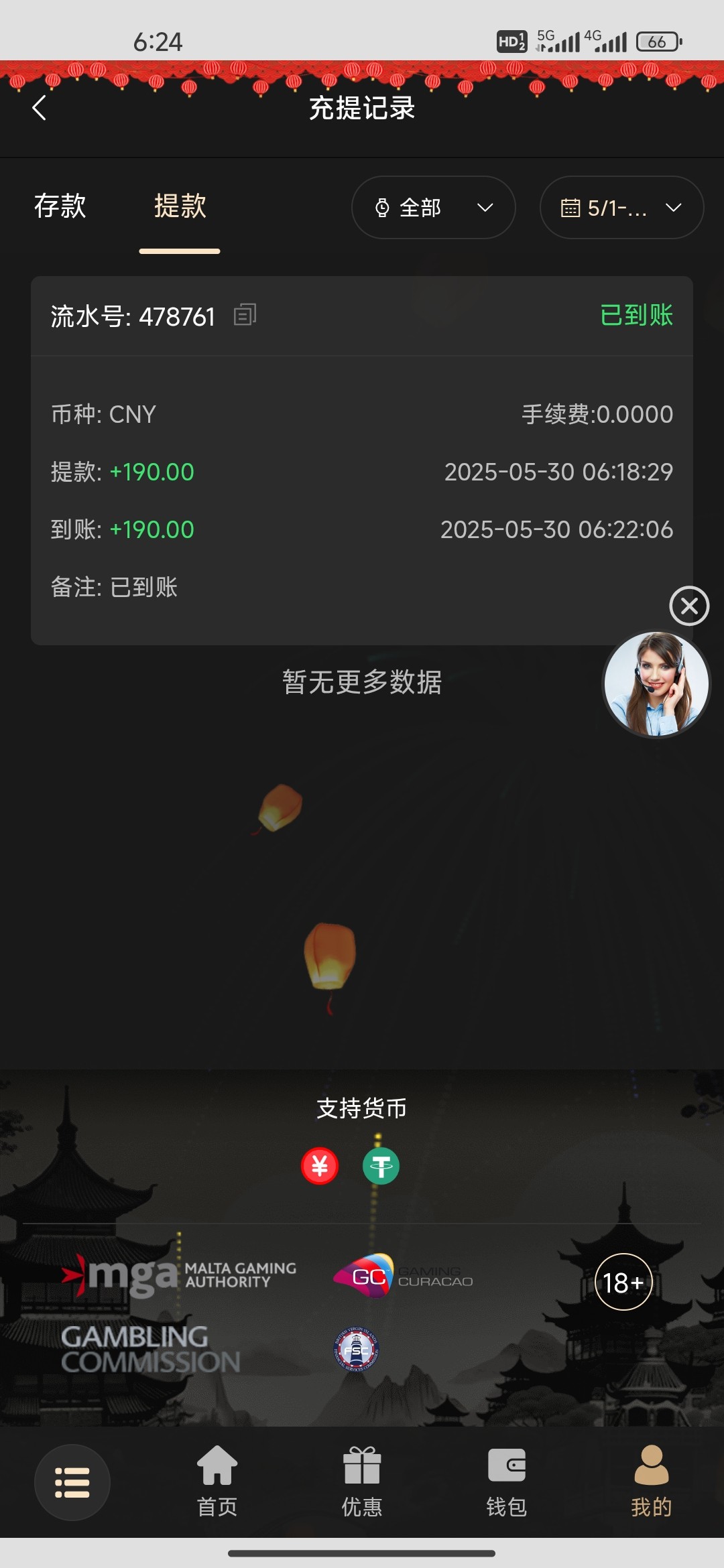Dismiss the floating customer service bubble
The image size is (724, 1568).
pyautogui.click(x=689, y=606)
